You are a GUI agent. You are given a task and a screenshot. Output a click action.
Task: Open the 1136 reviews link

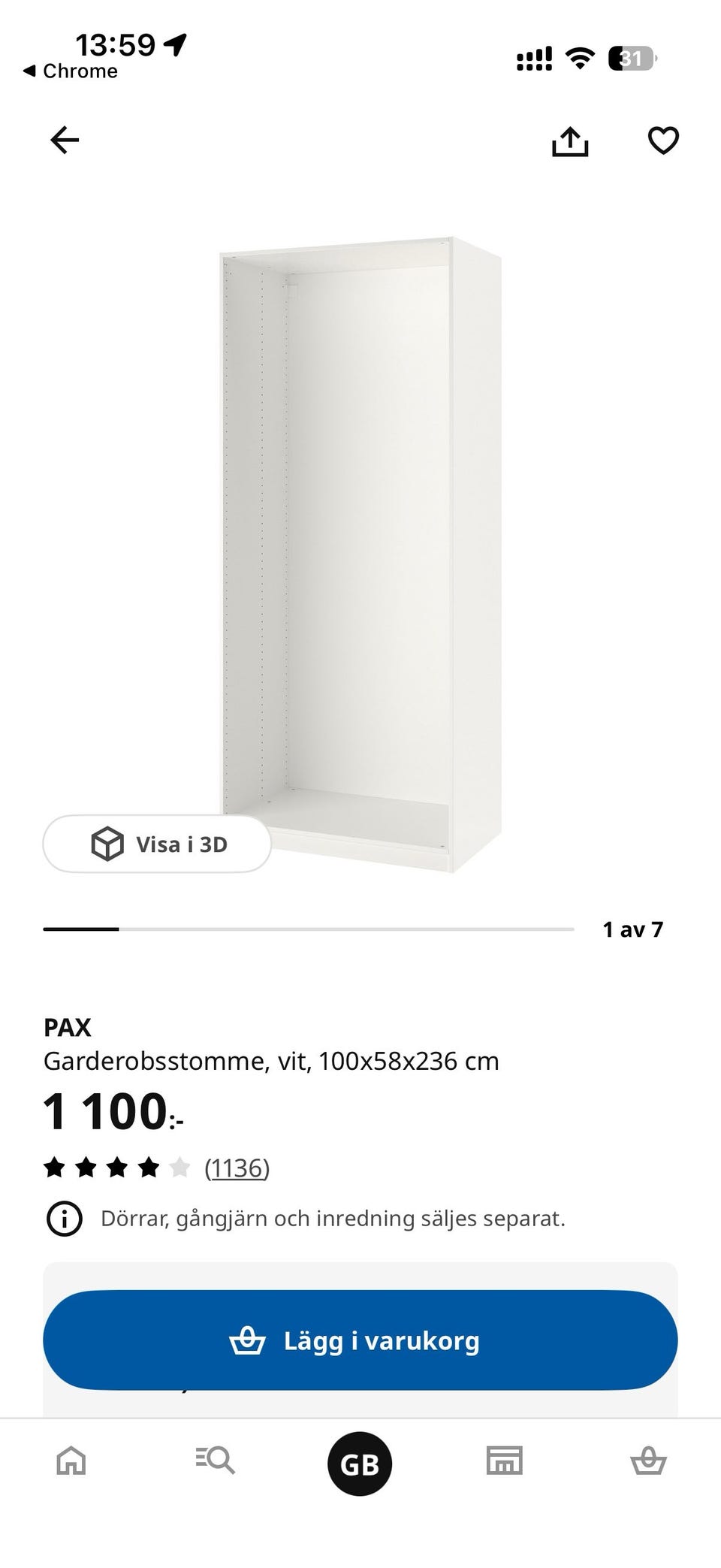click(x=237, y=1168)
